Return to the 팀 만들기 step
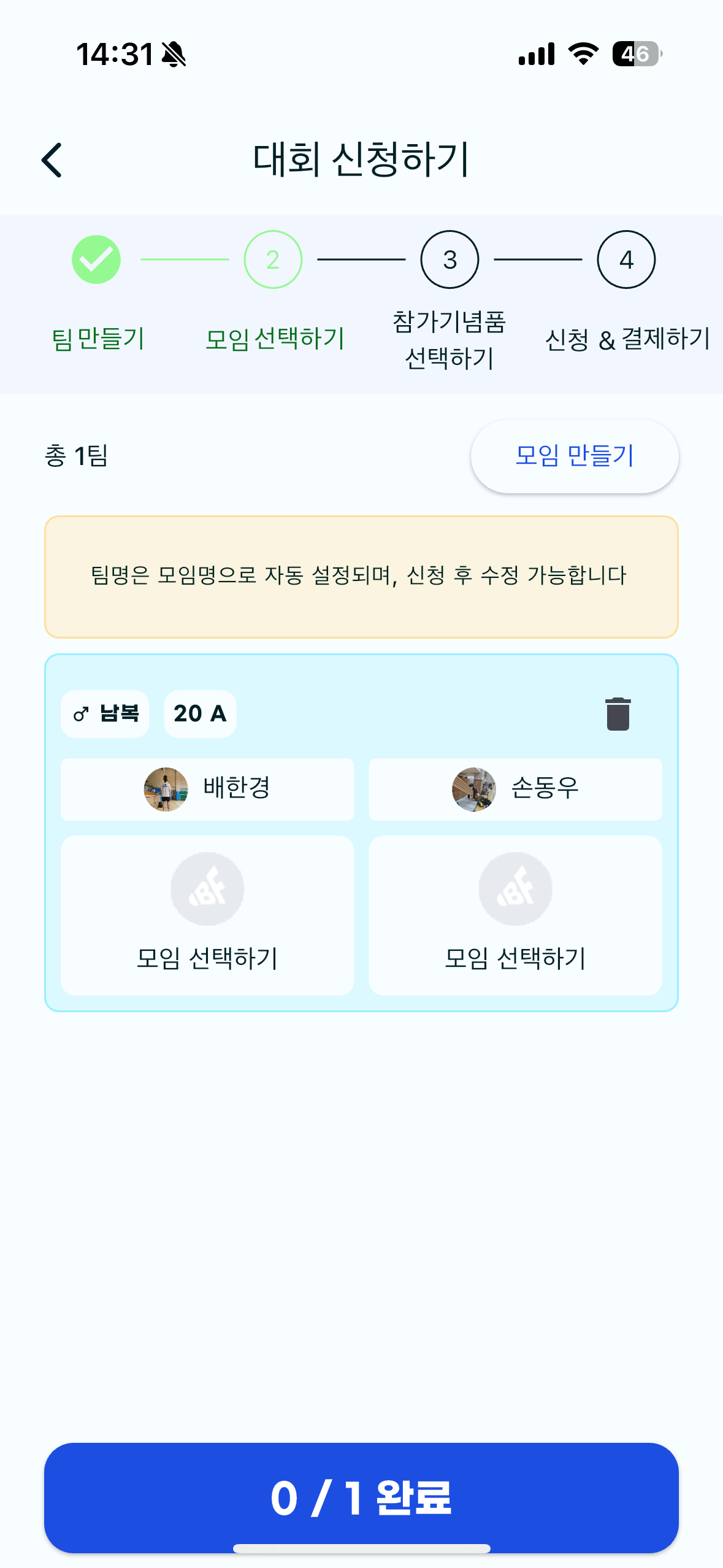The image size is (723, 1568). point(97,260)
